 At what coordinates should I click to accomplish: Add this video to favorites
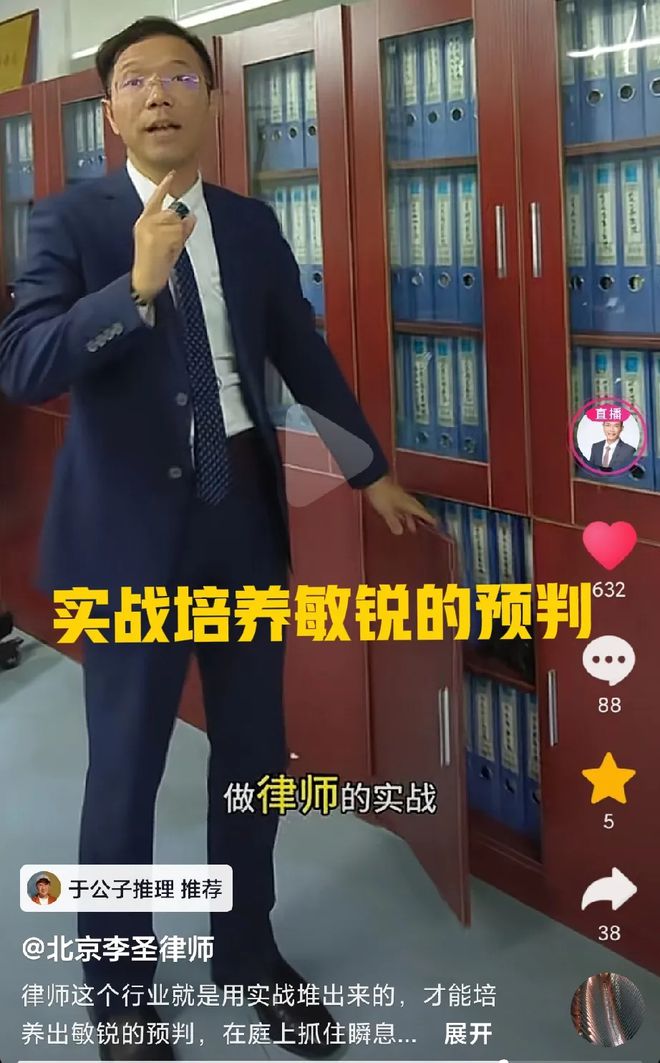(609, 779)
